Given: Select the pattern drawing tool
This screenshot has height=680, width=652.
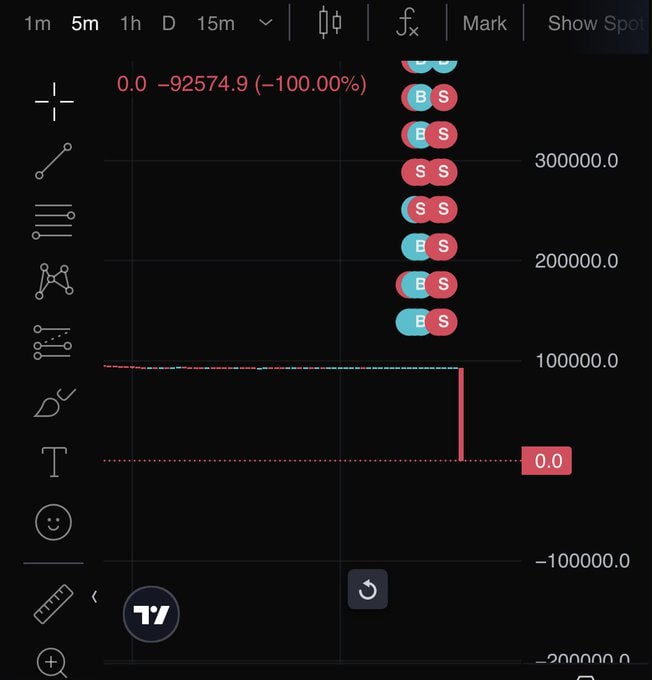Looking at the screenshot, I should [x=54, y=281].
